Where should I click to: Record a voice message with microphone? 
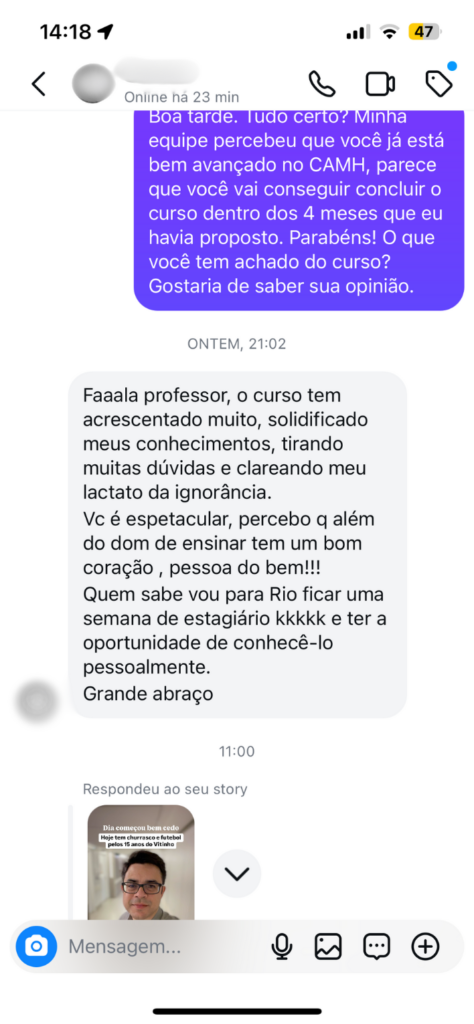click(282, 946)
